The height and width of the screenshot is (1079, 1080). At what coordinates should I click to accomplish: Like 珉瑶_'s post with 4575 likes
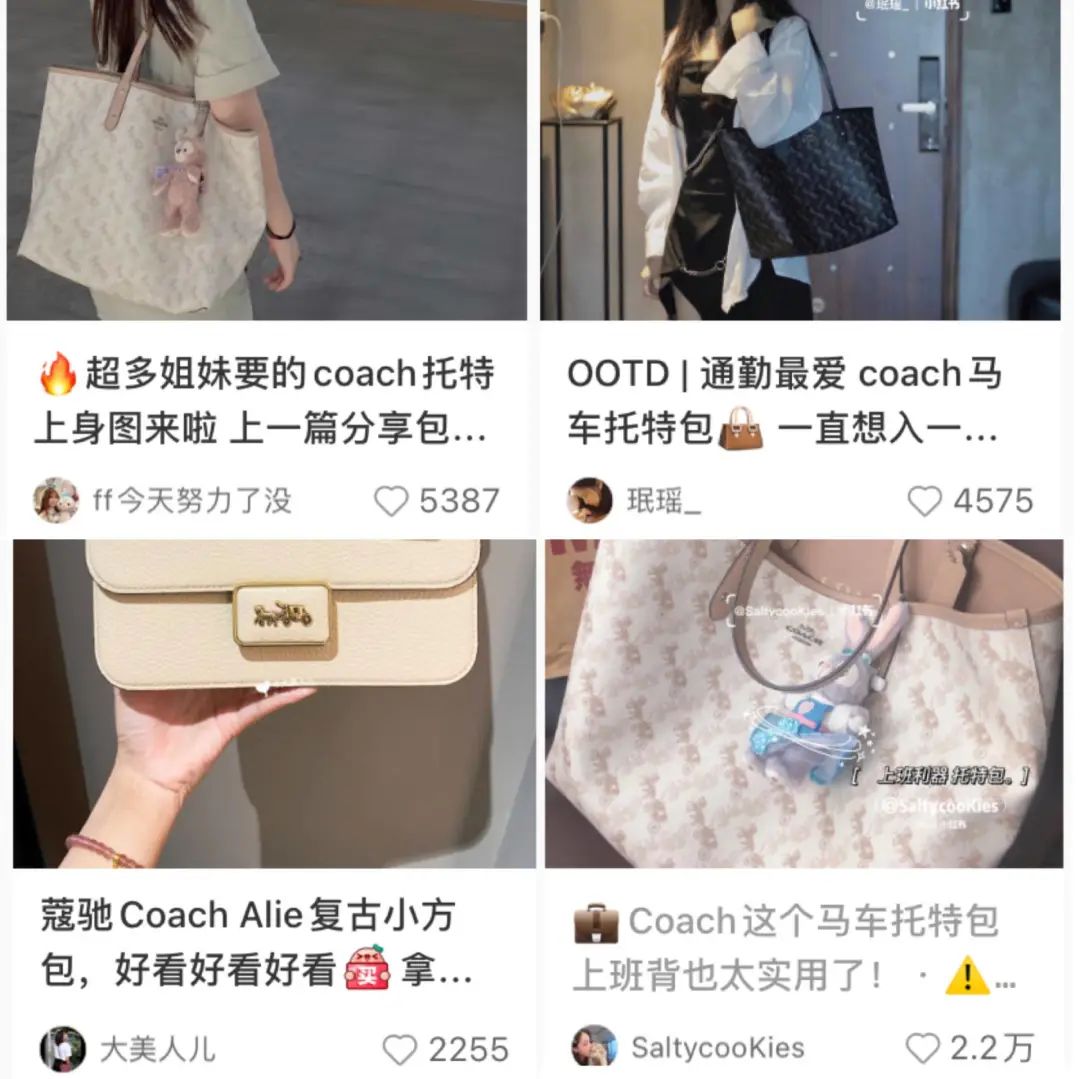[924, 501]
